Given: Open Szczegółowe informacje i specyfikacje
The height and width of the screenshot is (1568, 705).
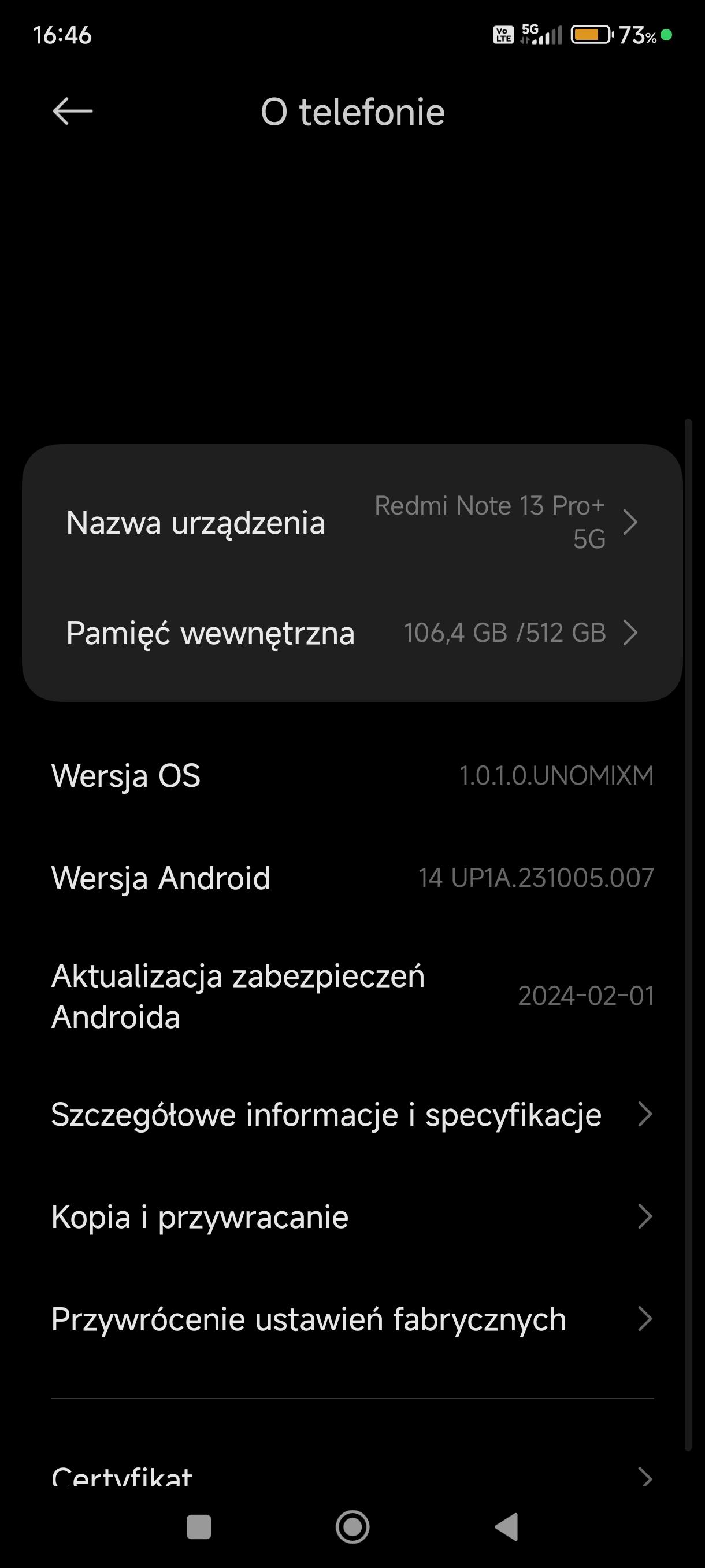Looking at the screenshot, I should tap(351, 1115).
